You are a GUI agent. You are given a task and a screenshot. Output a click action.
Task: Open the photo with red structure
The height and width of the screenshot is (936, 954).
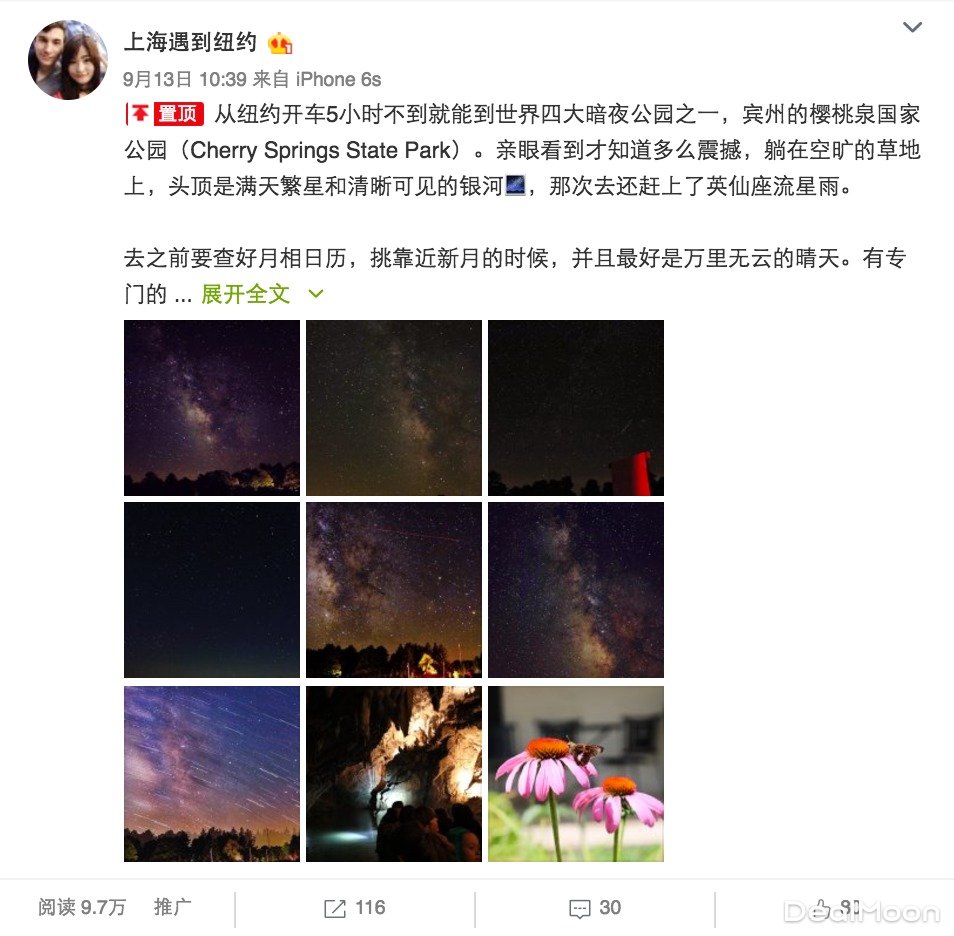click(575, 408)
